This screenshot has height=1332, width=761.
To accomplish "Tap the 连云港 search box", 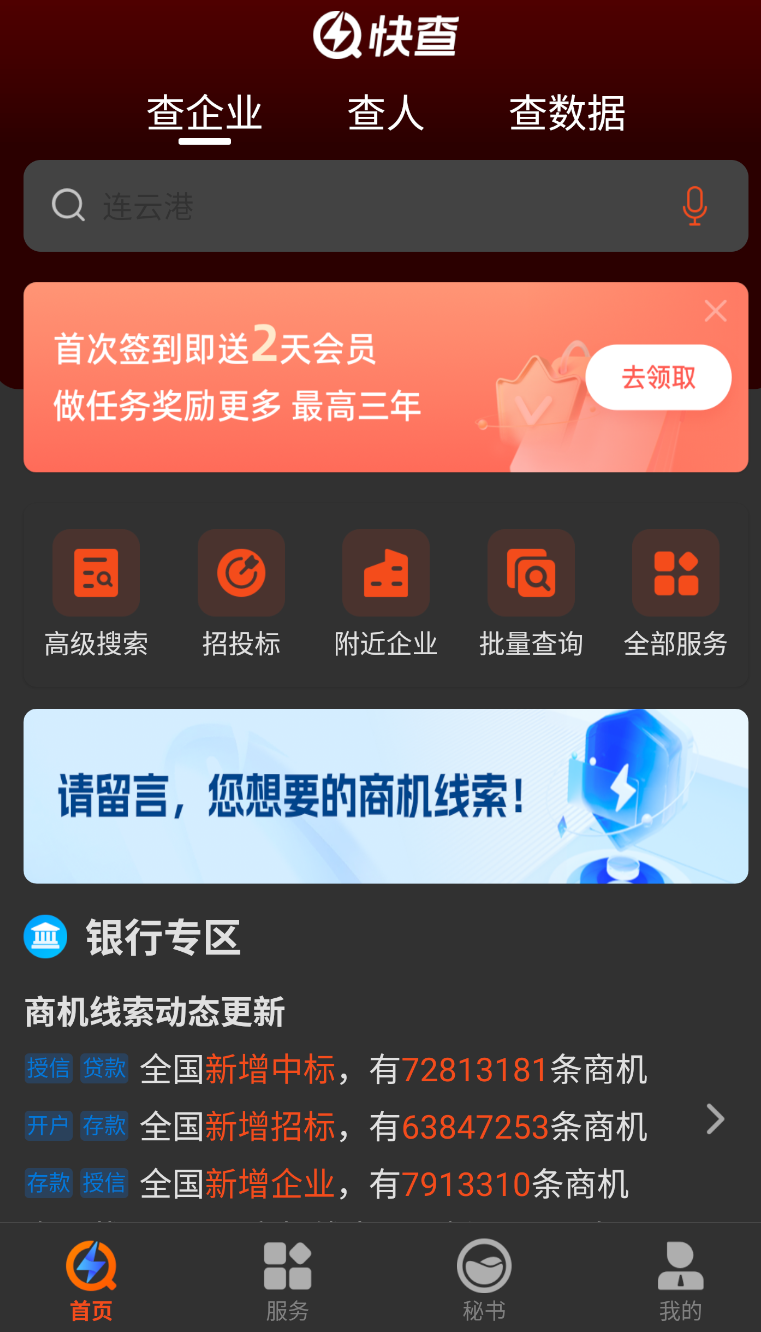I will coord(385,206).
